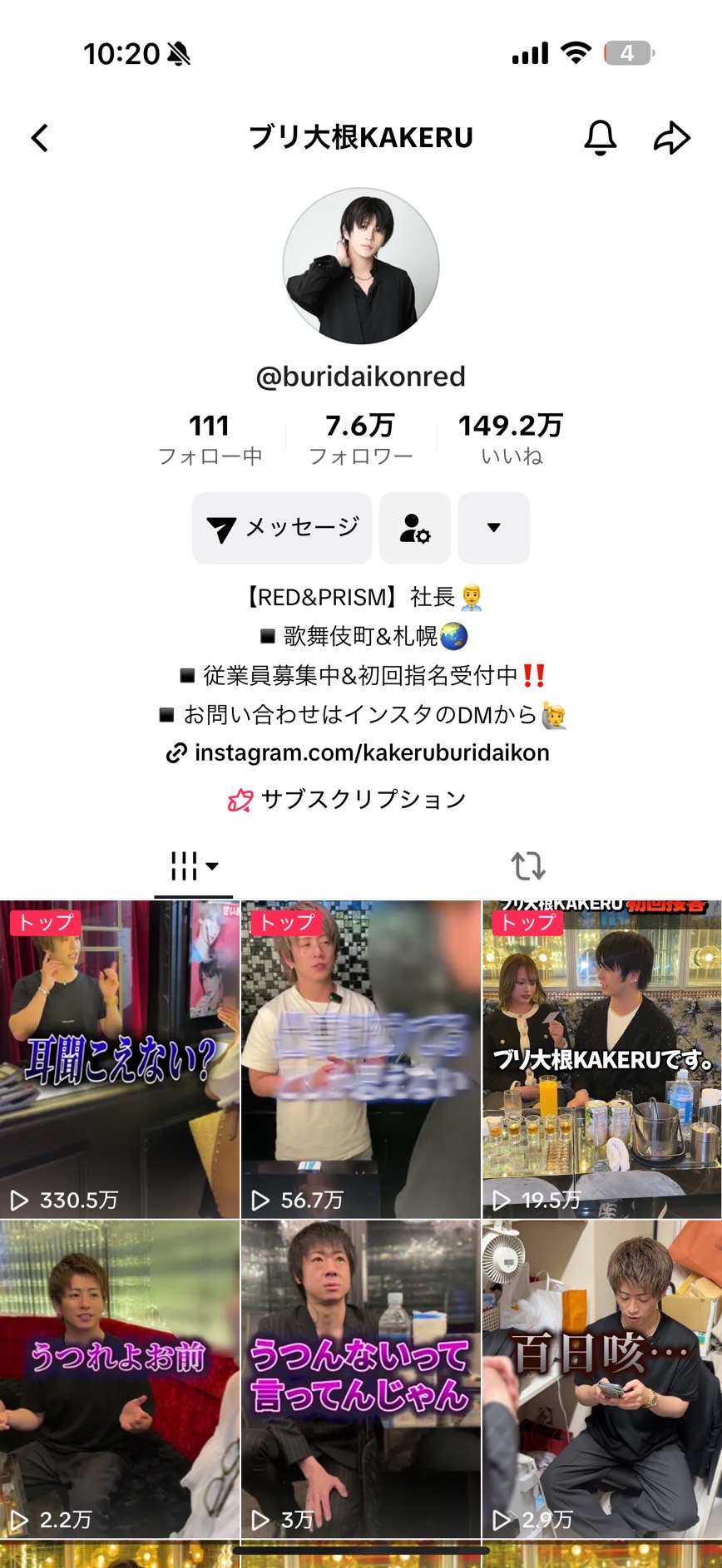Open the video うつんないって言ってんじゃん

point(360,1378)
